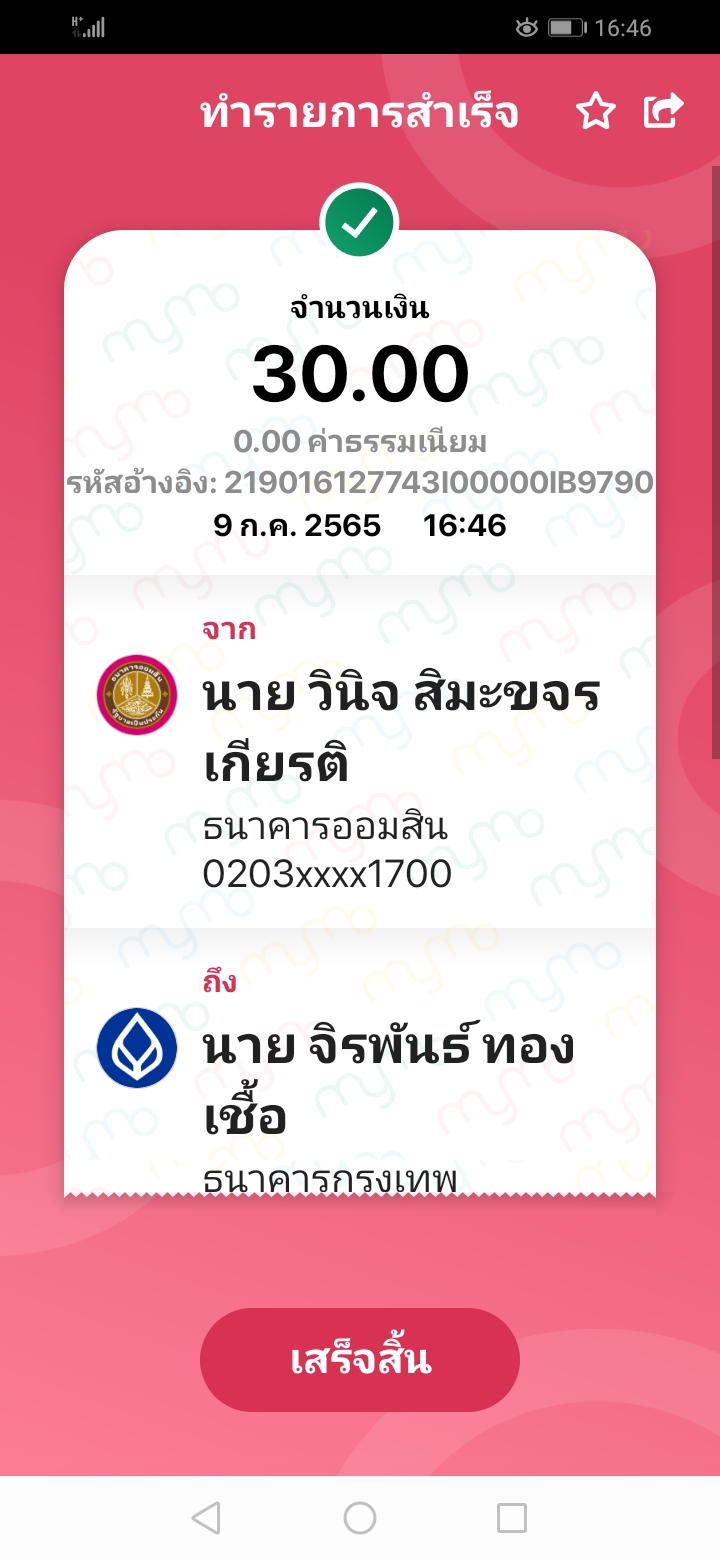This screenshot has width=720, height=1560.
Task: Share the transfer receipt
Action: (x=663, y=111)
